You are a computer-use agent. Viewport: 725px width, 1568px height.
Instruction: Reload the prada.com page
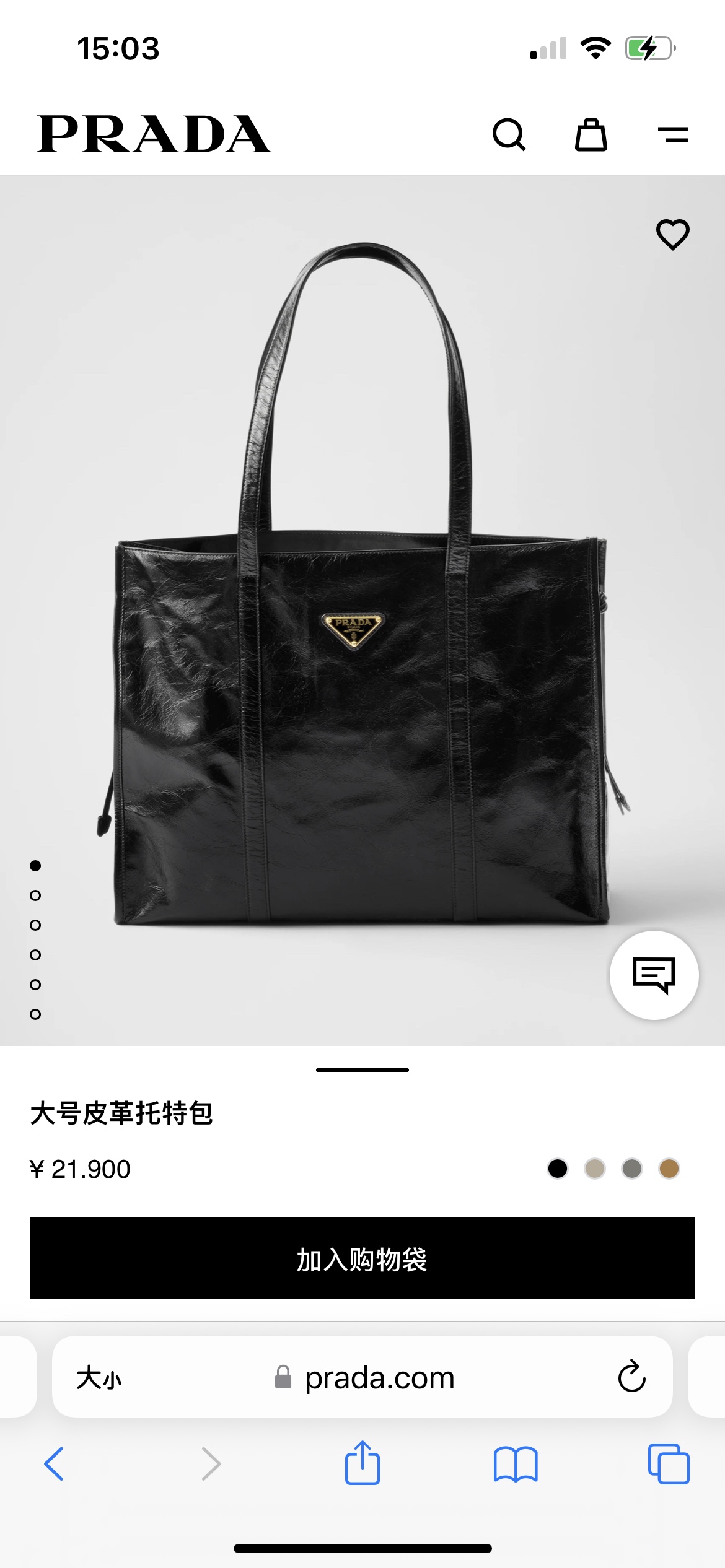(x=631, y=1377)
